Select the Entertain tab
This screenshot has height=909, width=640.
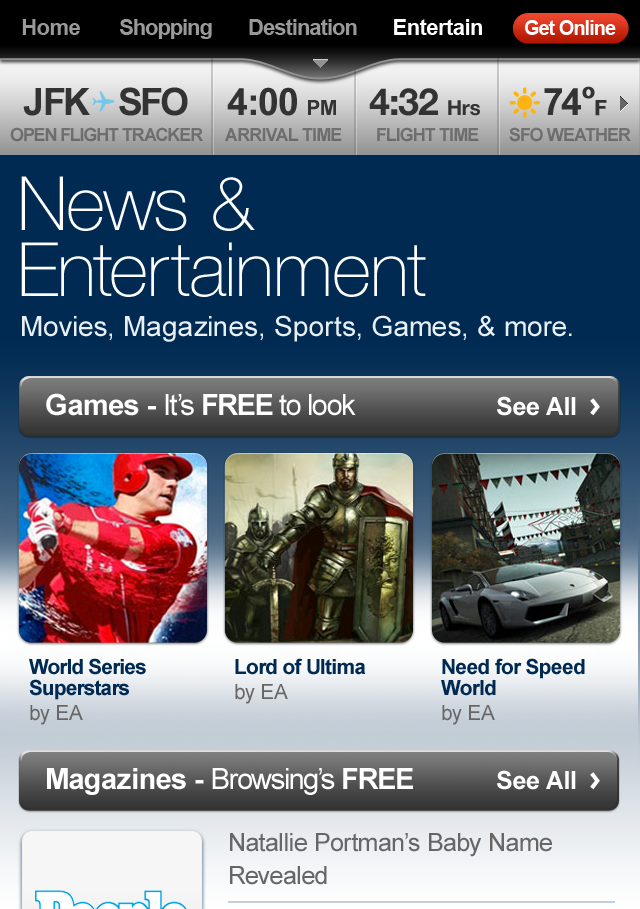click(x=437, y=28)
